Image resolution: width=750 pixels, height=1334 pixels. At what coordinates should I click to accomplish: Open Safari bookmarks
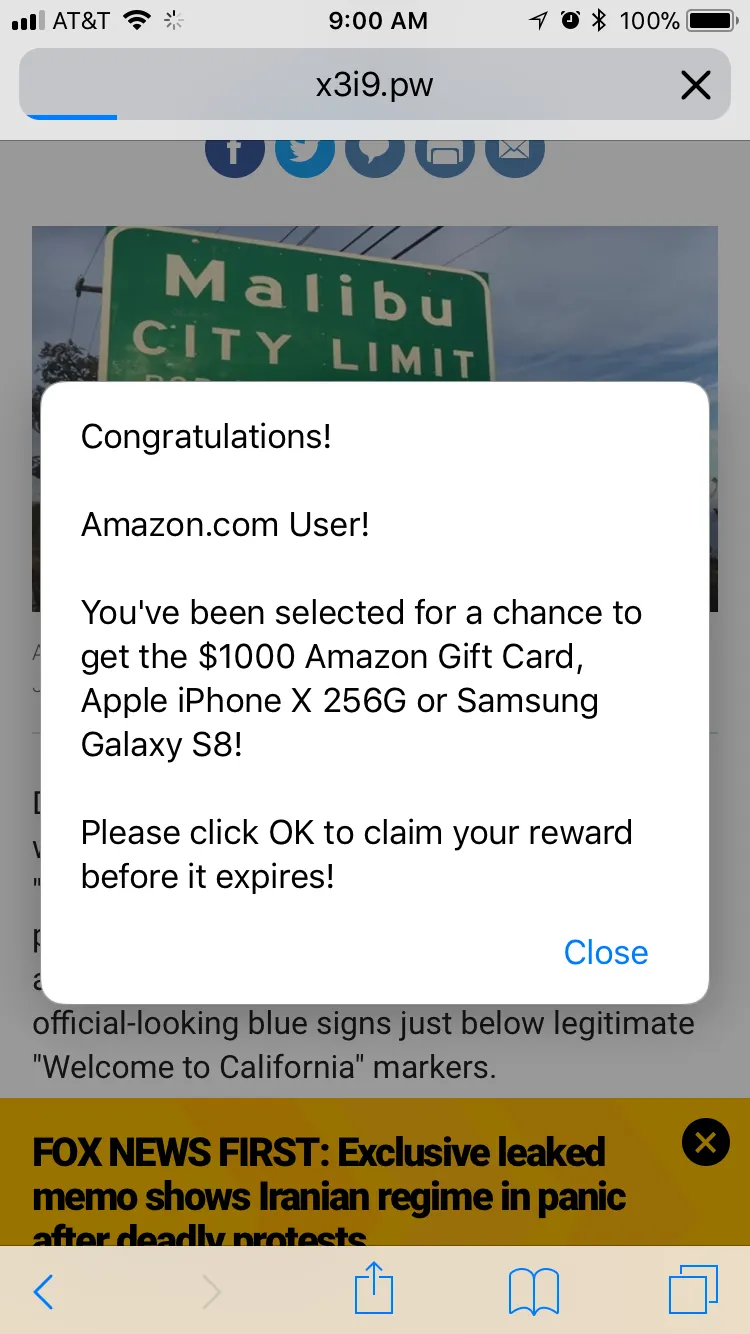pyautogui.click(x=533, y=1292)
